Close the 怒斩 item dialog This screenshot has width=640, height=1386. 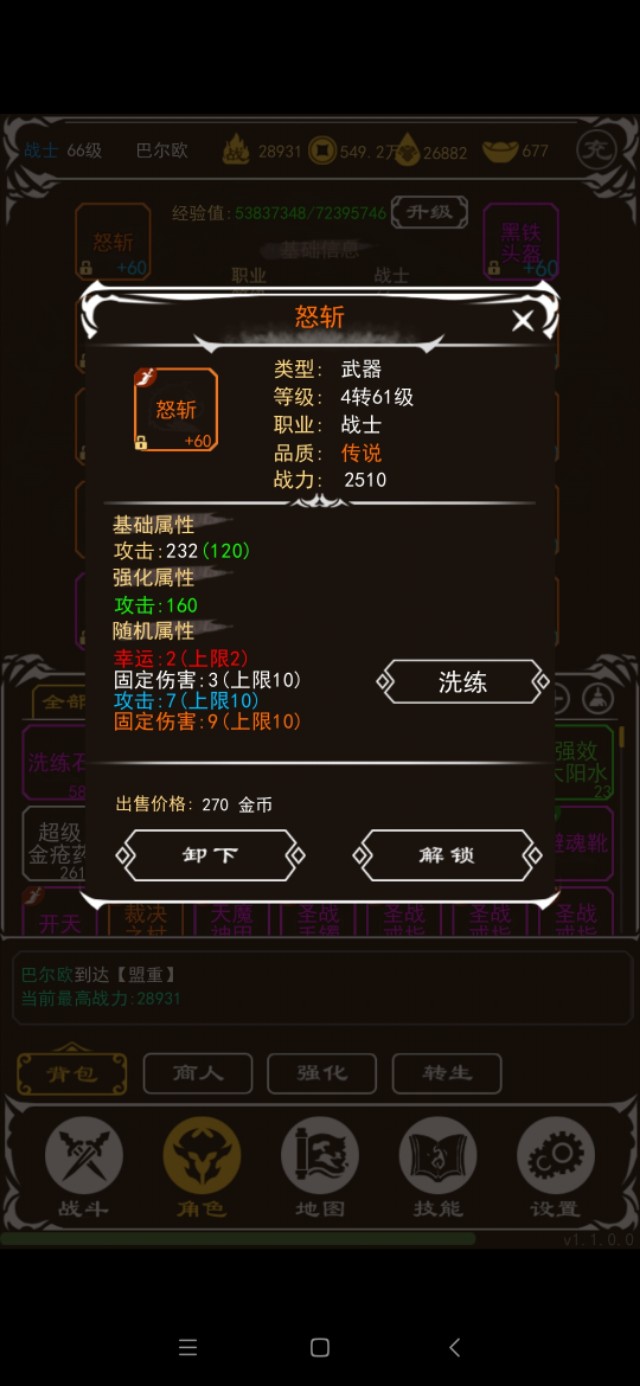[x=522, y=320]
